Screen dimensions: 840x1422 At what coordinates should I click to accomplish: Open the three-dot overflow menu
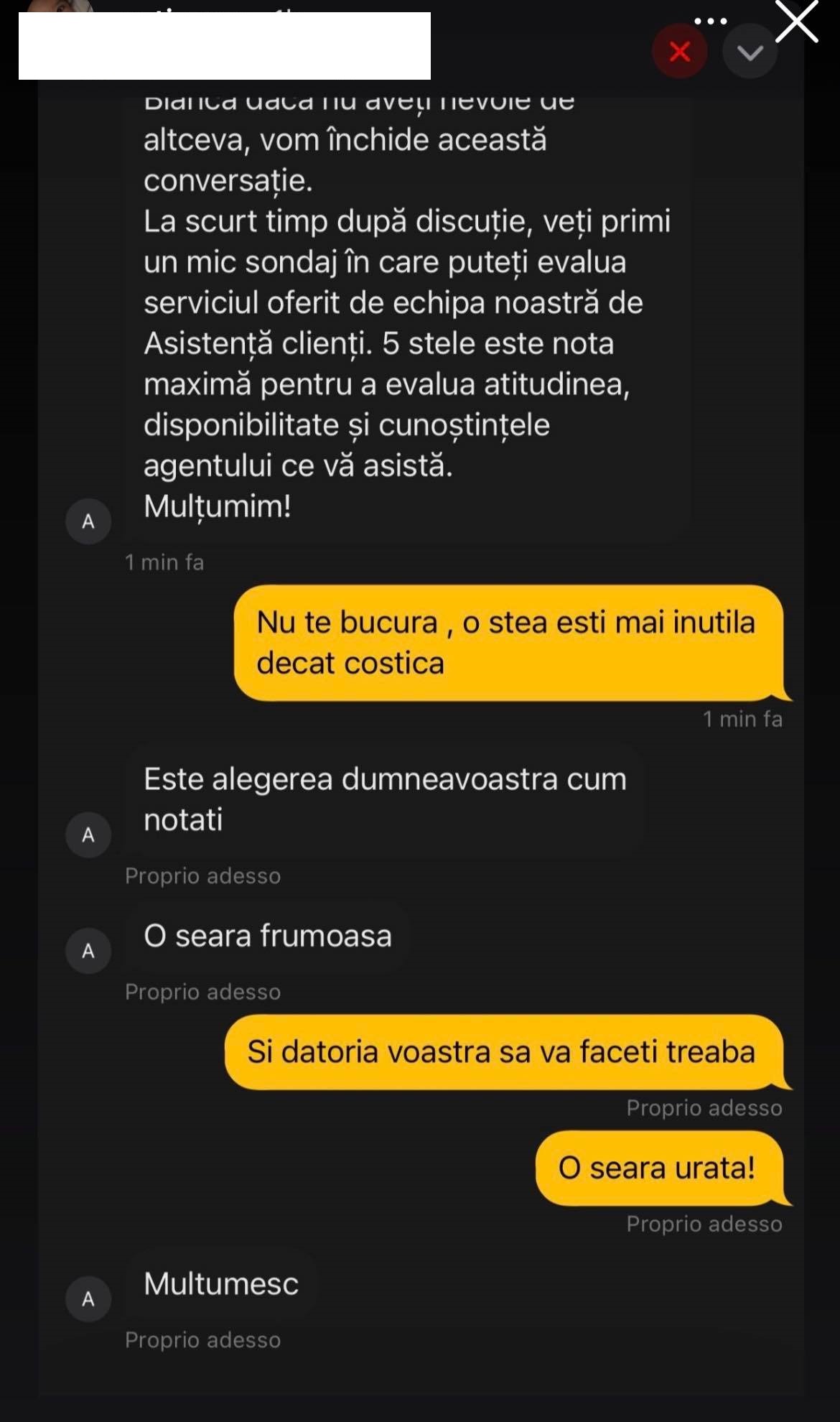tap(711, 22)
